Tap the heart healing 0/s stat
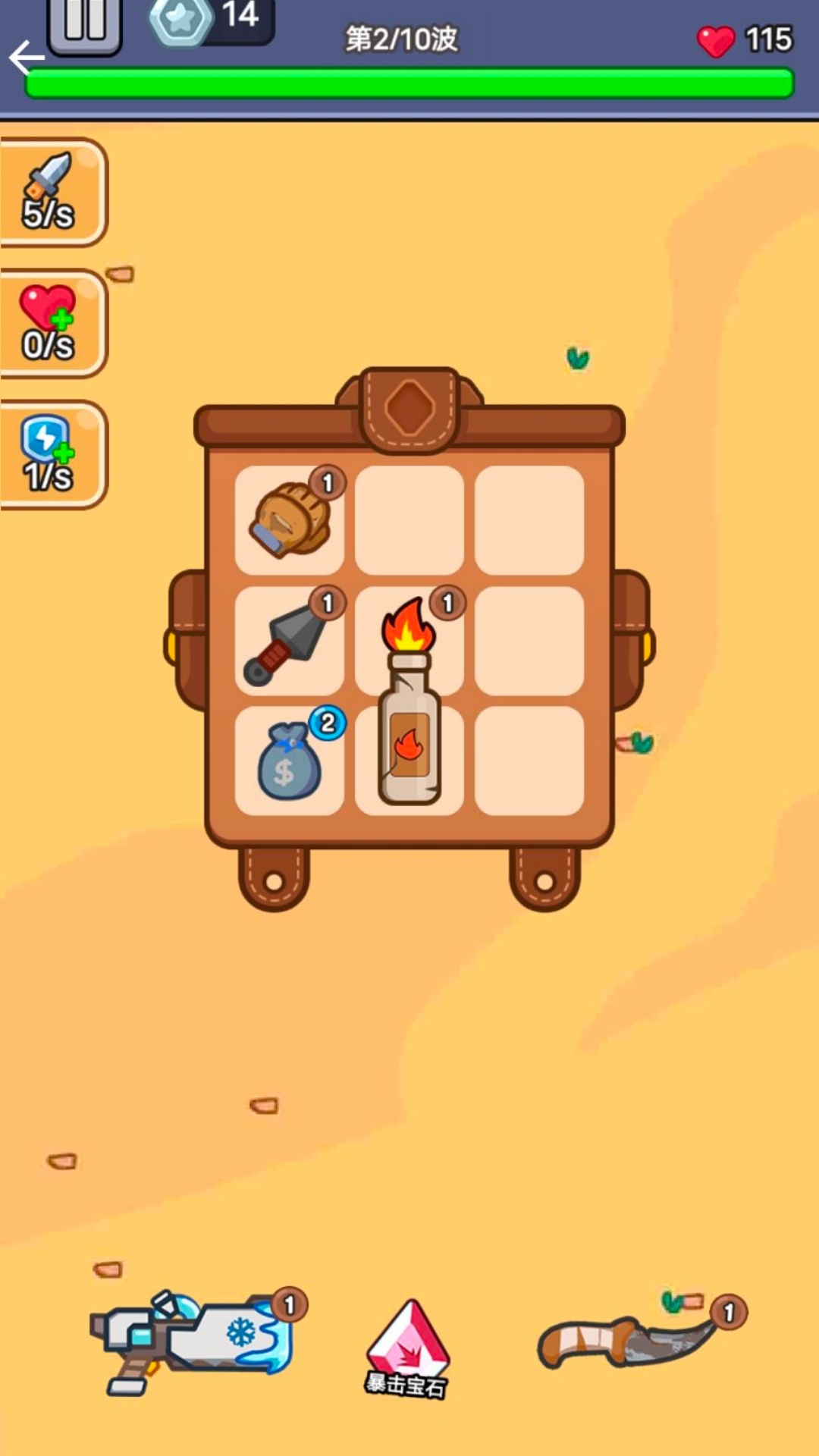The height and width of the screenshot is (1456, 819). click(50, 324)
